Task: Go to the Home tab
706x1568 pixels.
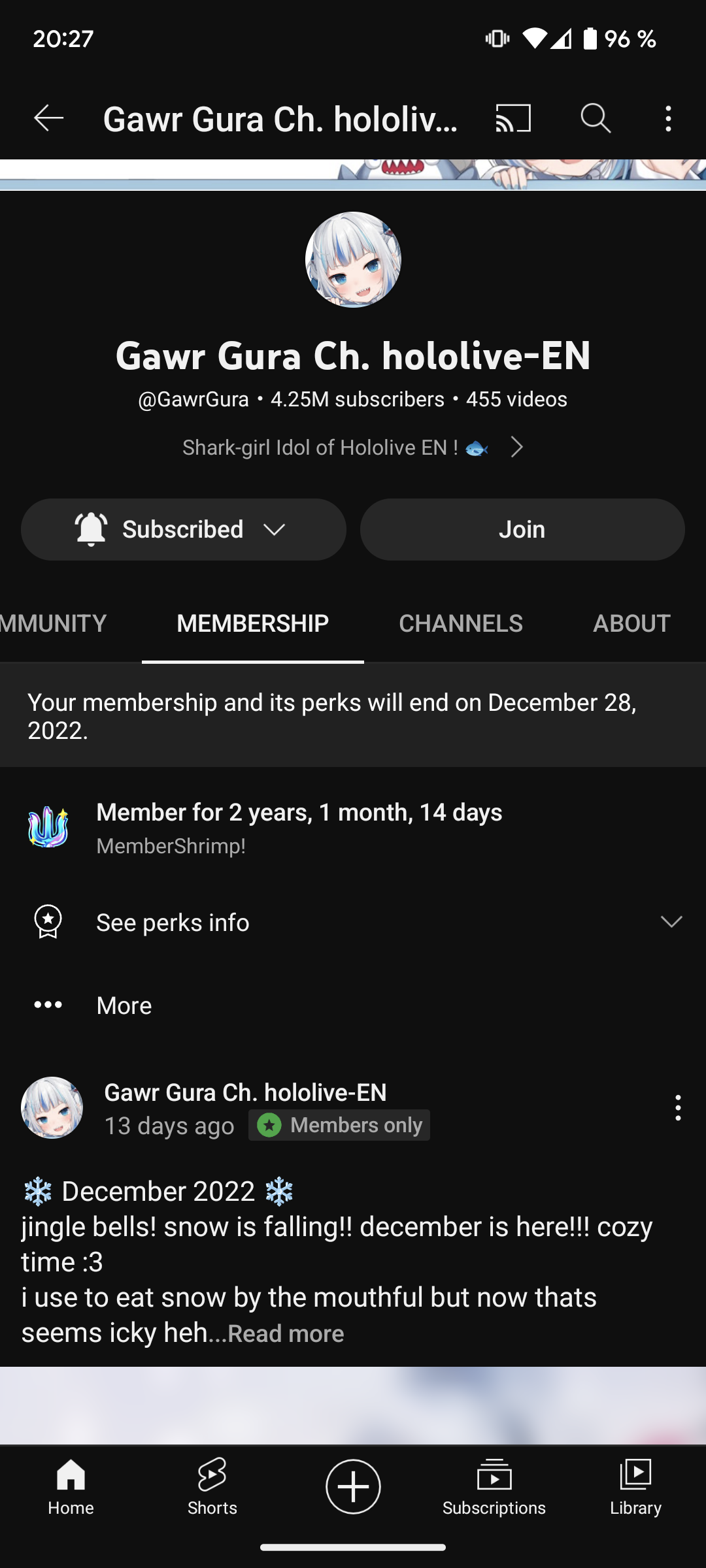Action: click(71, 1487)
